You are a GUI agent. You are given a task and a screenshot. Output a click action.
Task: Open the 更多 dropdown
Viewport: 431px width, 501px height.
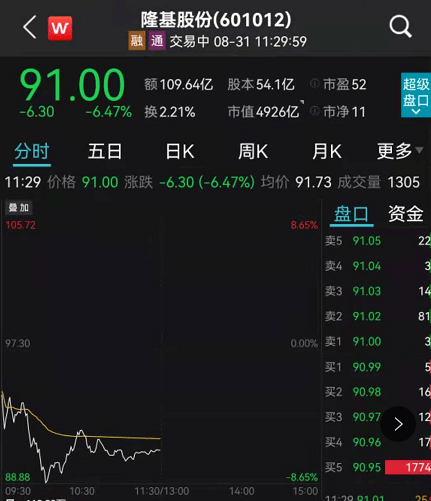click(400, 151)
